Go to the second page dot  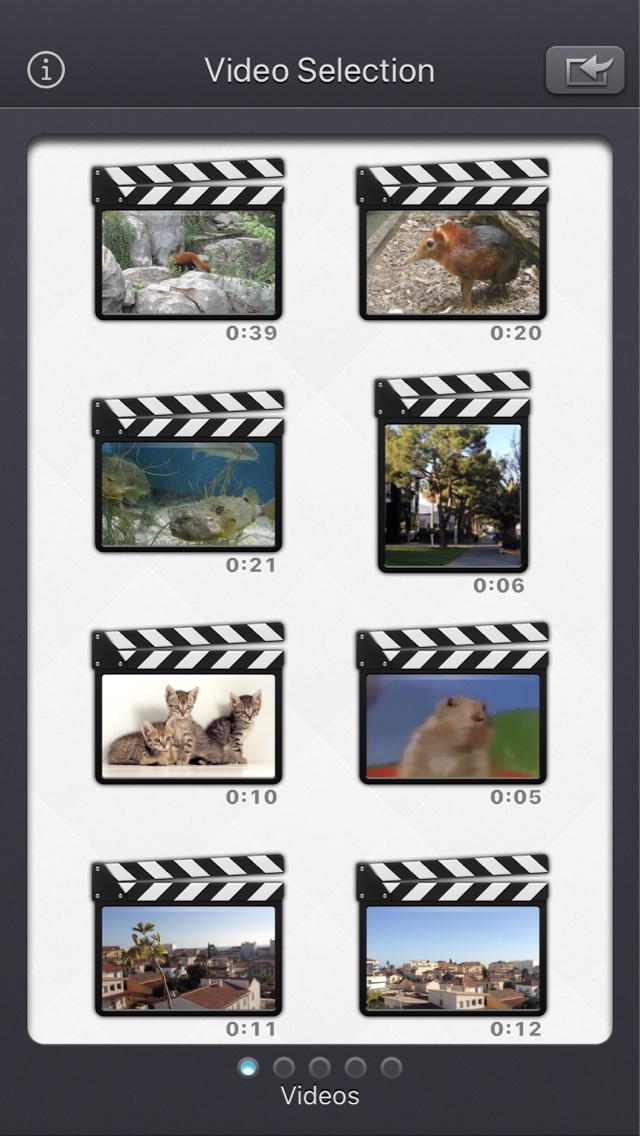coord(284,1067)
